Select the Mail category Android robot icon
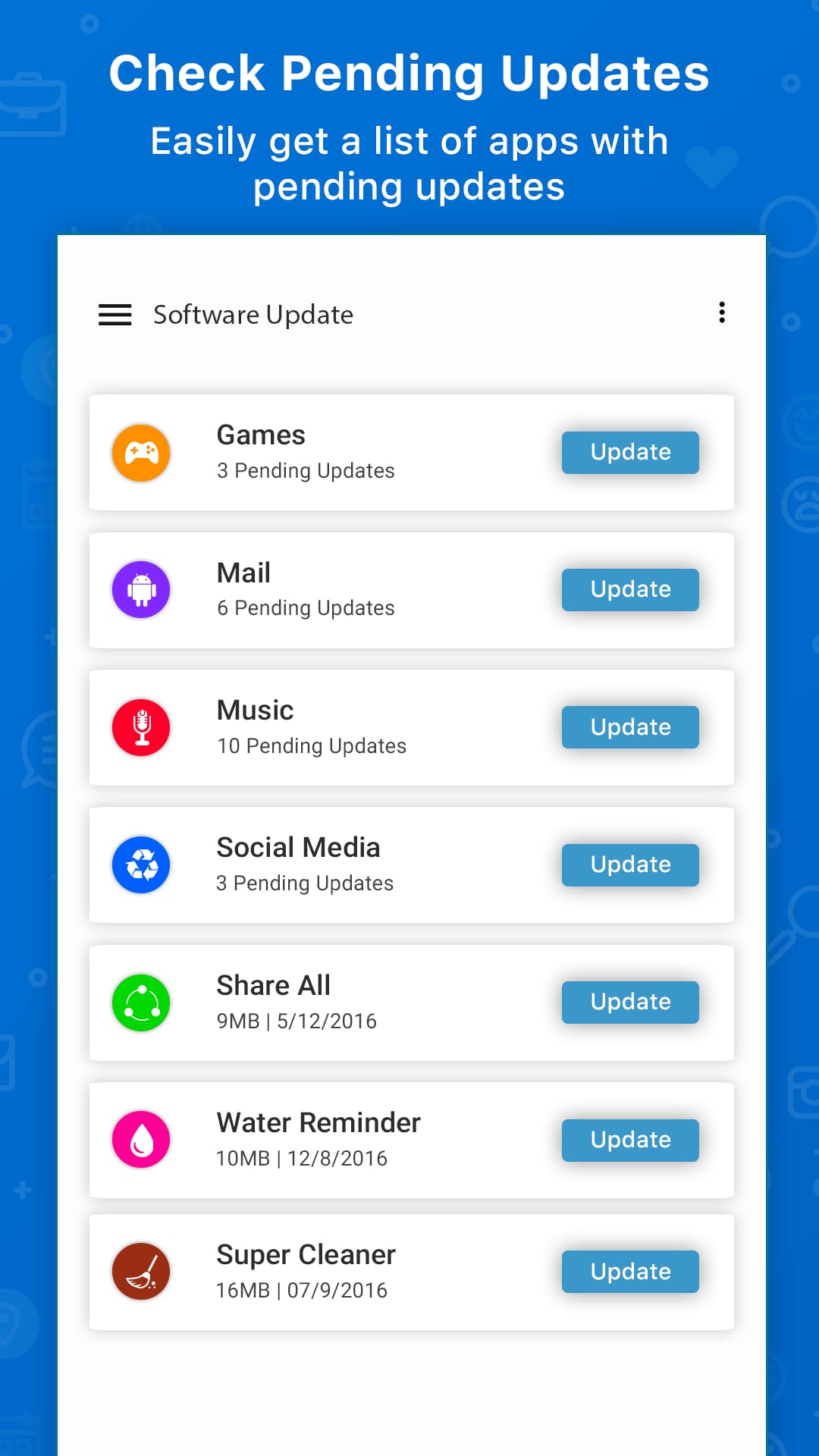819x1456 pixels. coord(141,590)
